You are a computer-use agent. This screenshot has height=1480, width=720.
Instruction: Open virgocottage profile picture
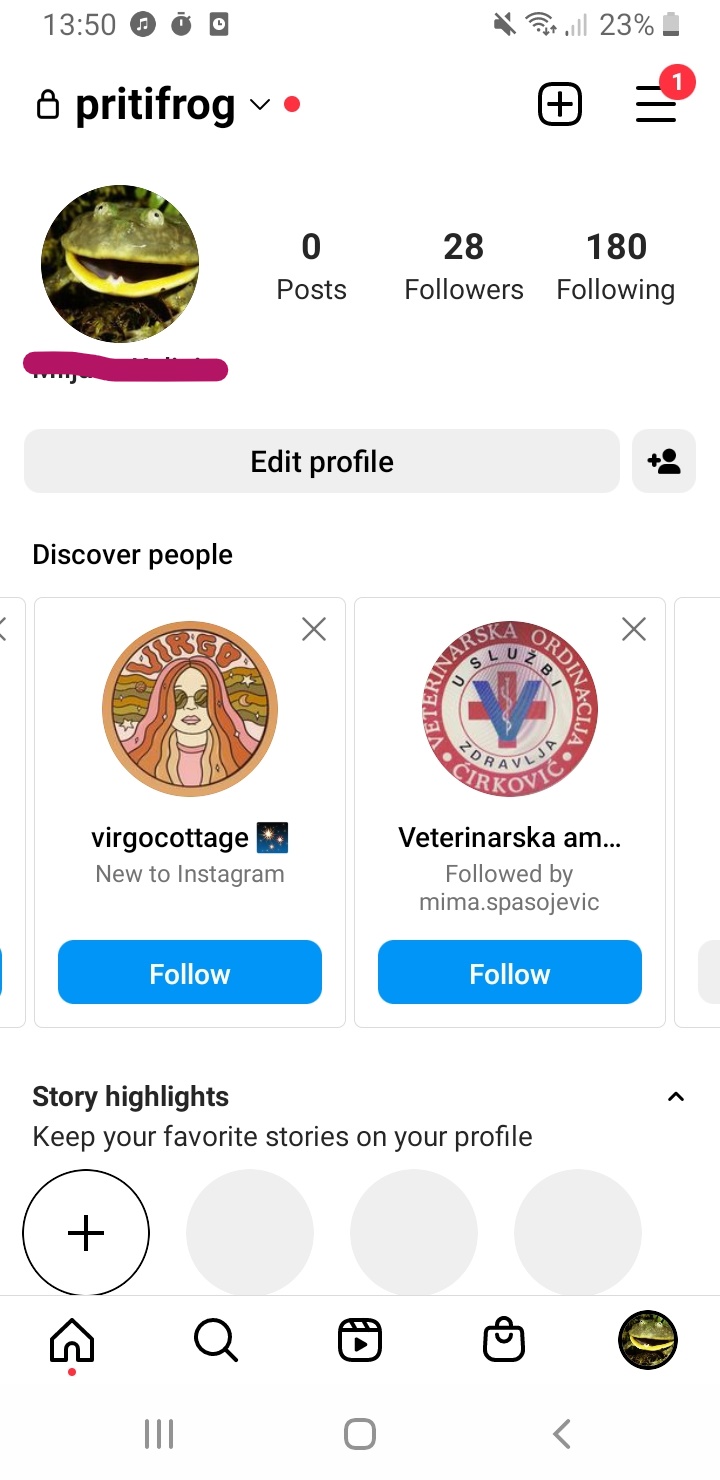tap(190, 709)
